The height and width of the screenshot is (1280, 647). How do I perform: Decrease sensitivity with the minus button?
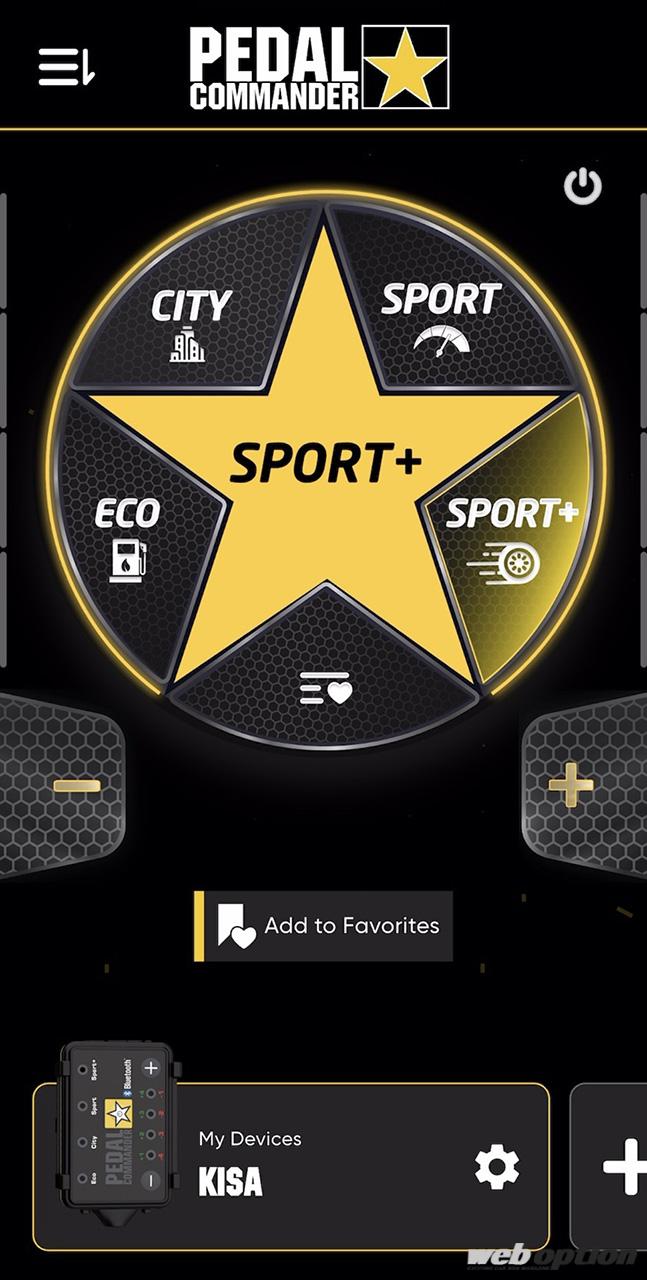[75, 784]
